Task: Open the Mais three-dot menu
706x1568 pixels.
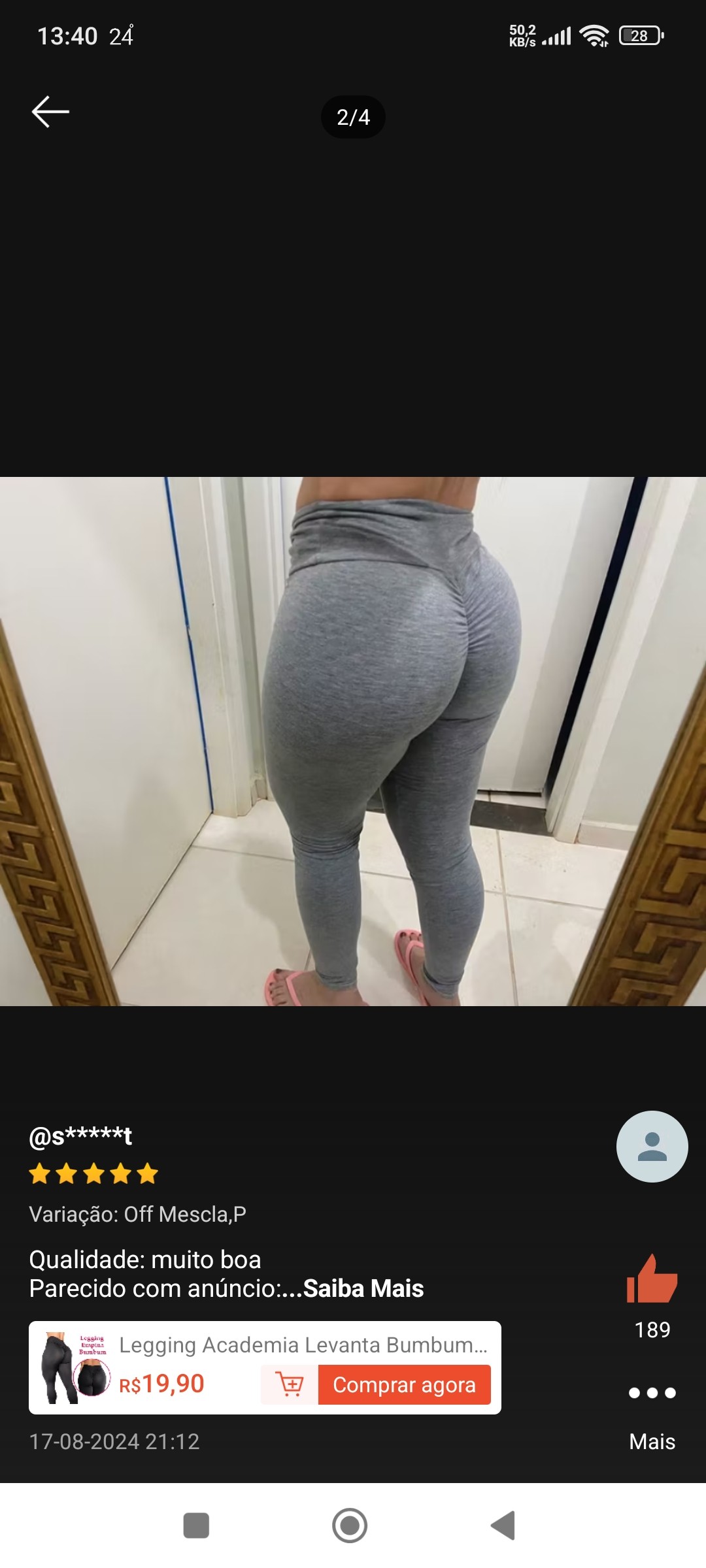Action: tap(652, 1393)
